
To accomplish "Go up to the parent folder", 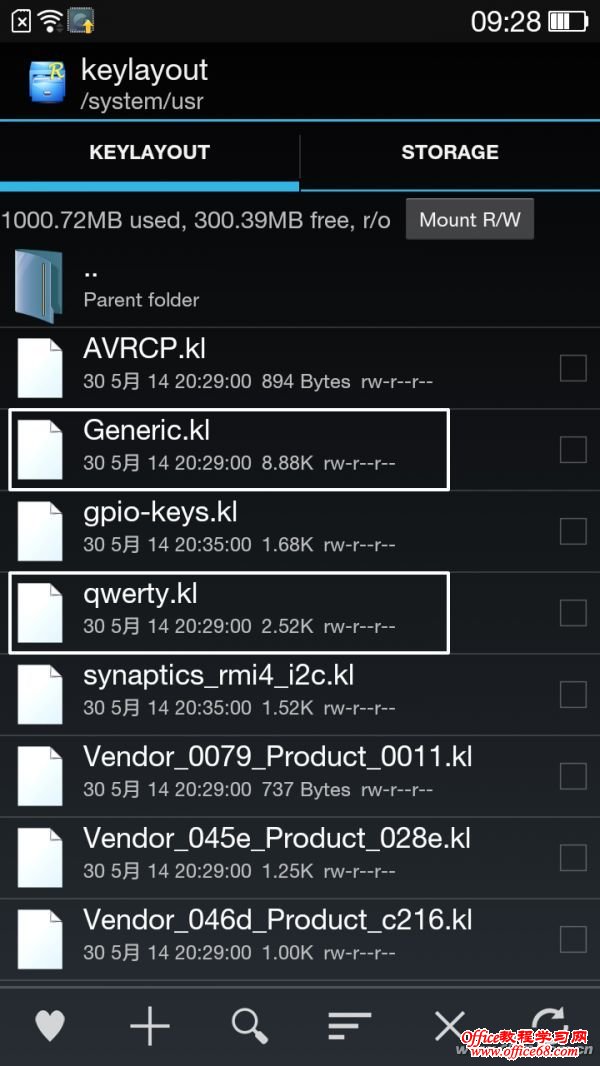I will point(140,284).
